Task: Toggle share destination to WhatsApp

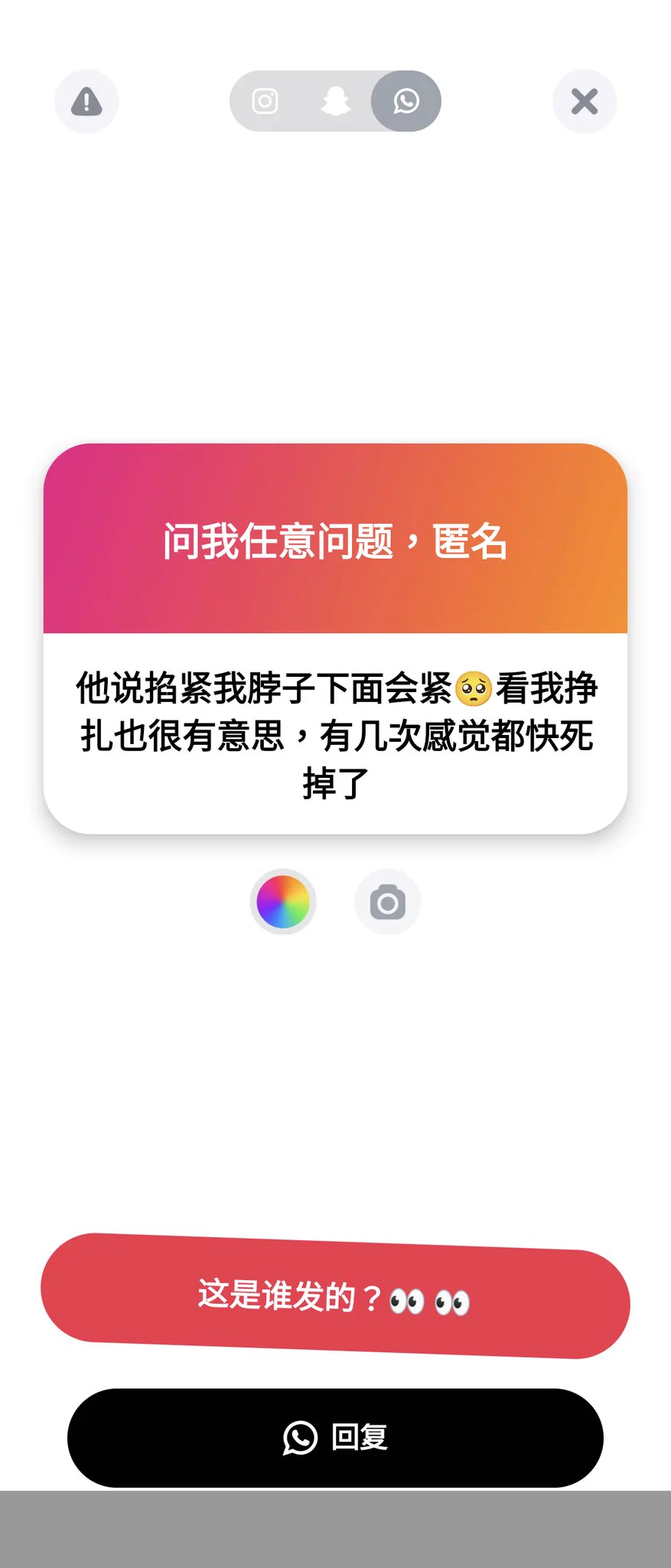Action: click(406, 101)
